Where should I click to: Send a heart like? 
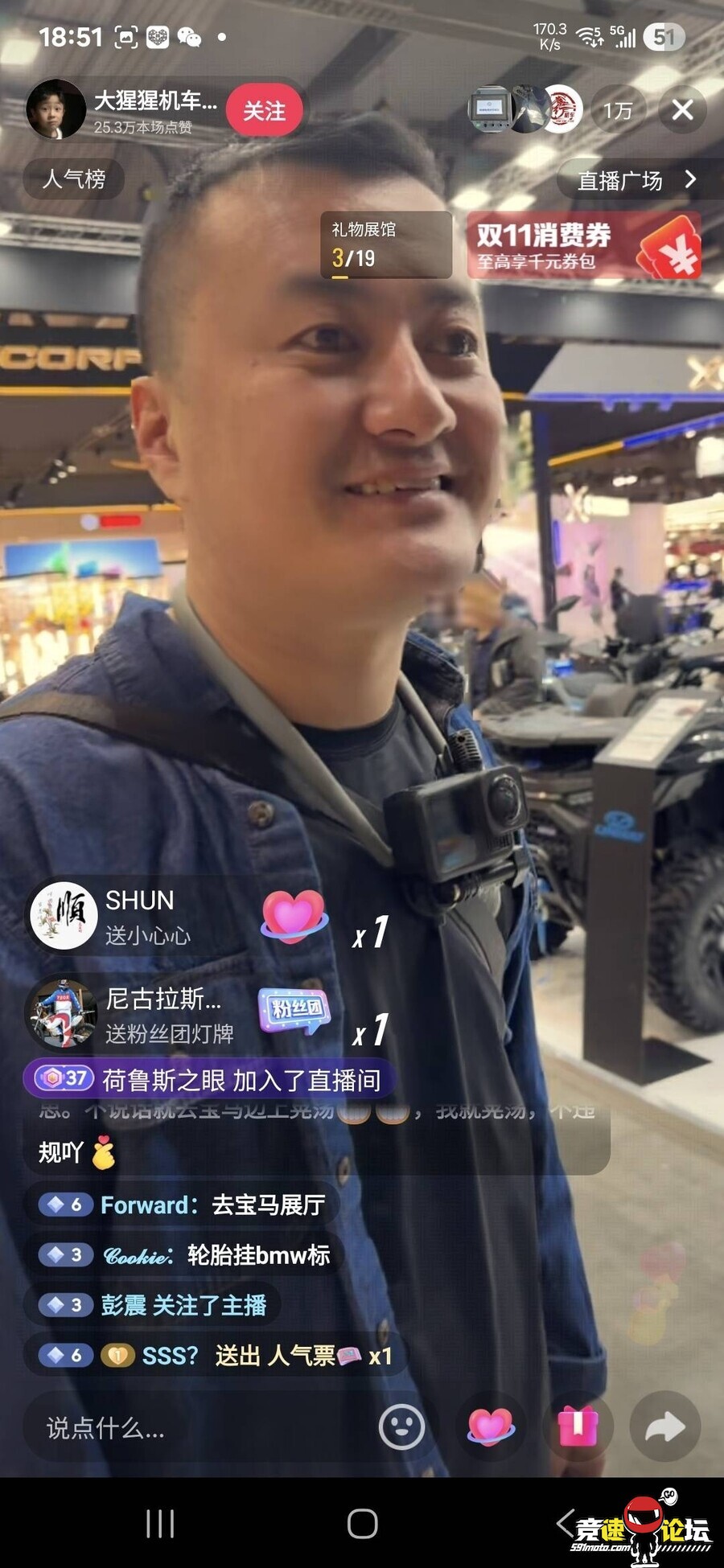click(490, 1427)
